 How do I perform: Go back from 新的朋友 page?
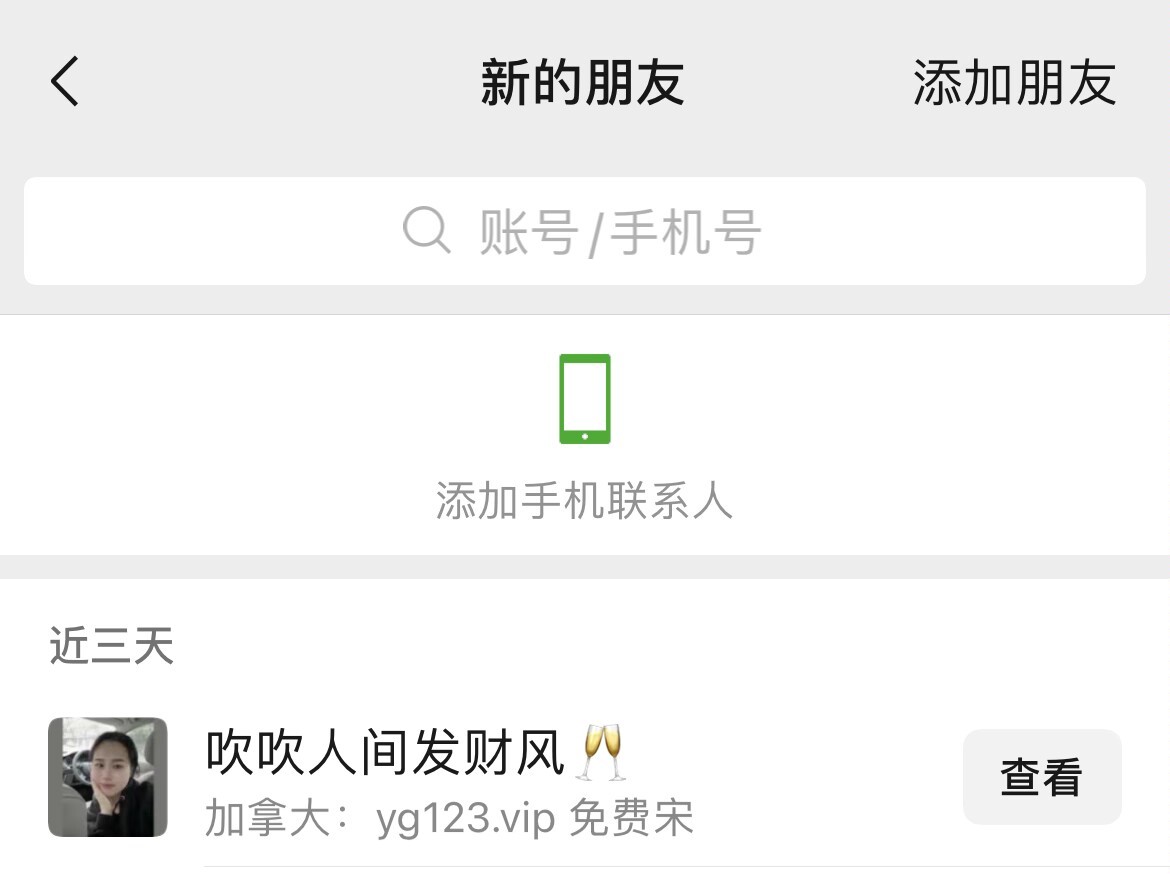(65, 82)
